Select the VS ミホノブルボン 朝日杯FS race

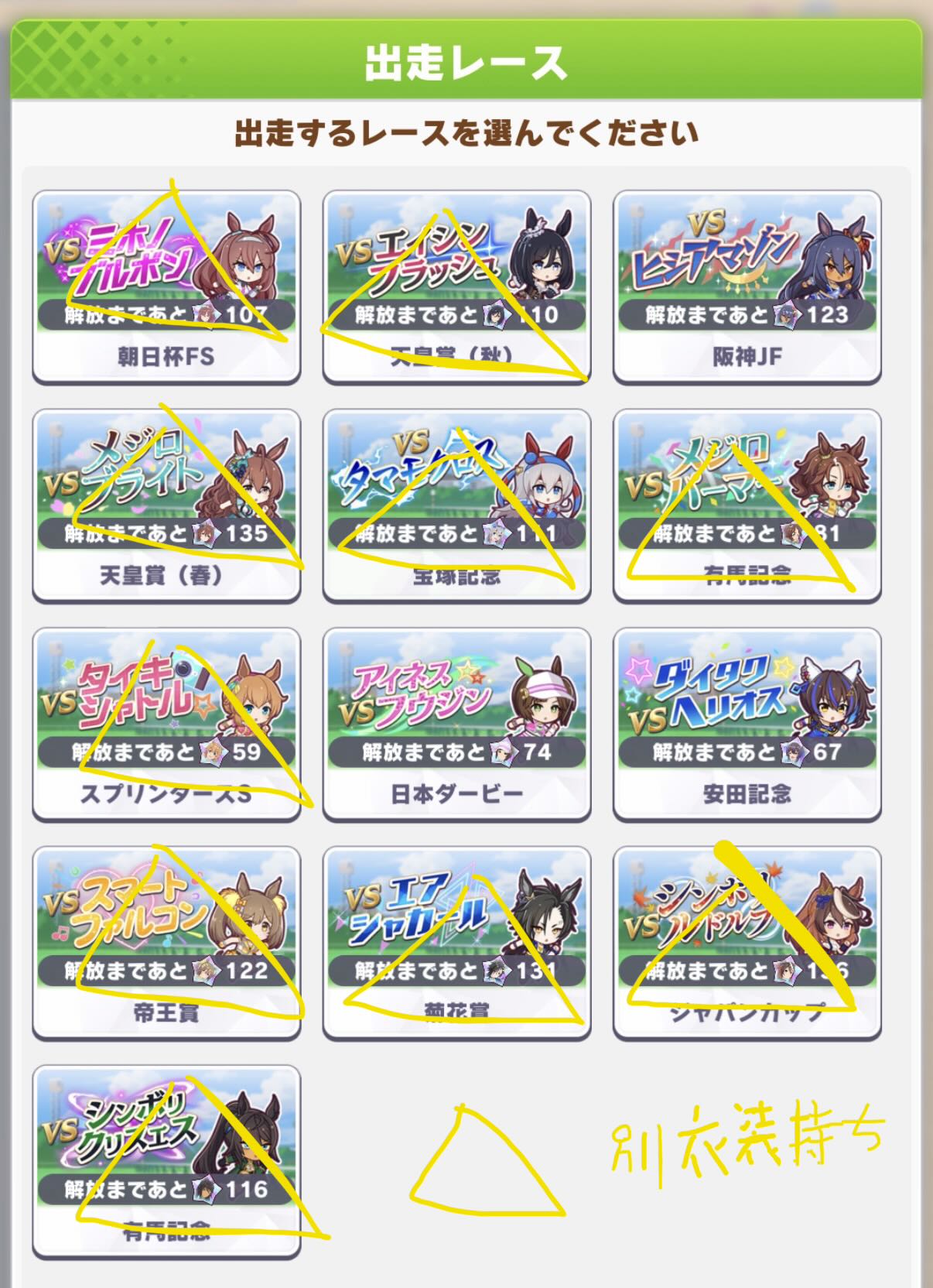point(166,286)
